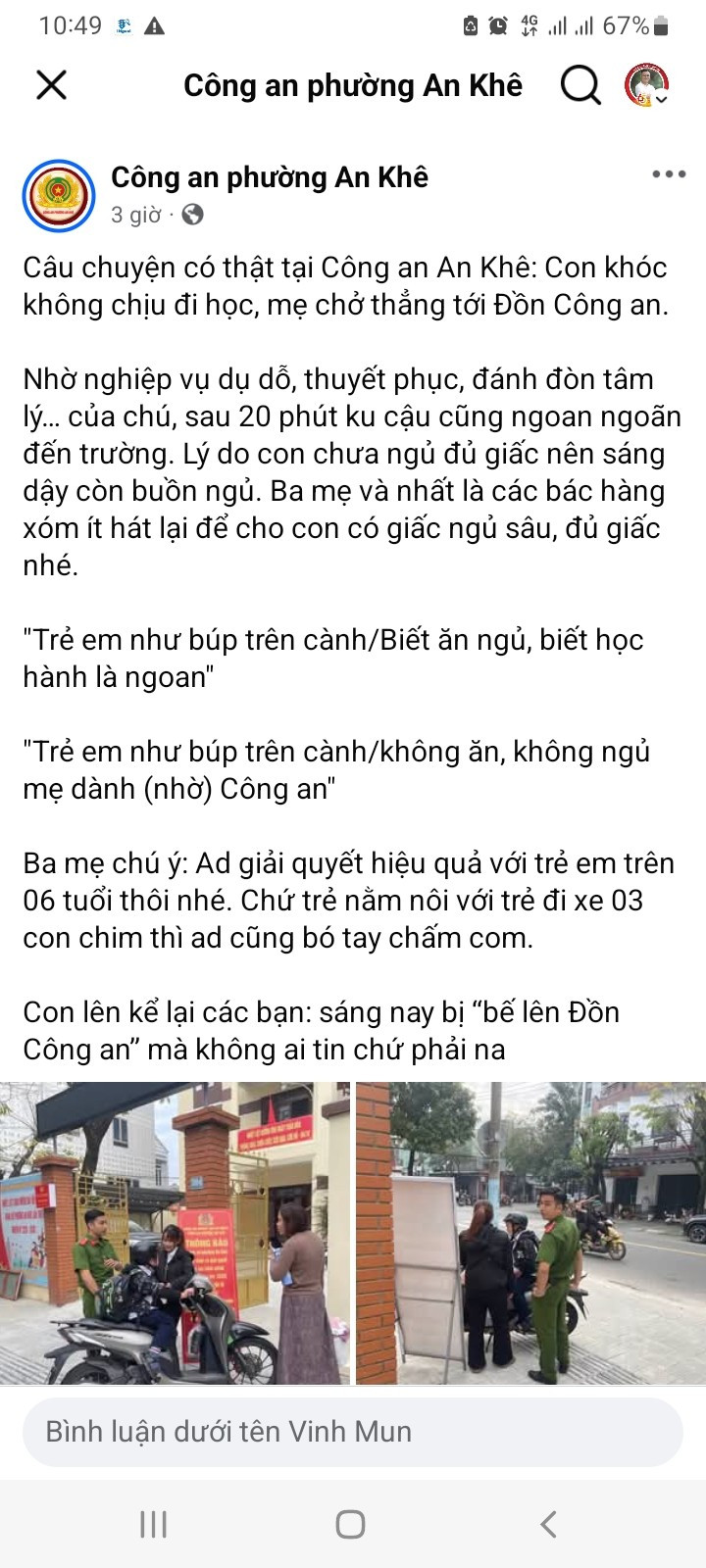Write a comment as Vinh Mun
Image resolution: width=706 pixels, height=1568 pixels.
[x=353, y=1432]
